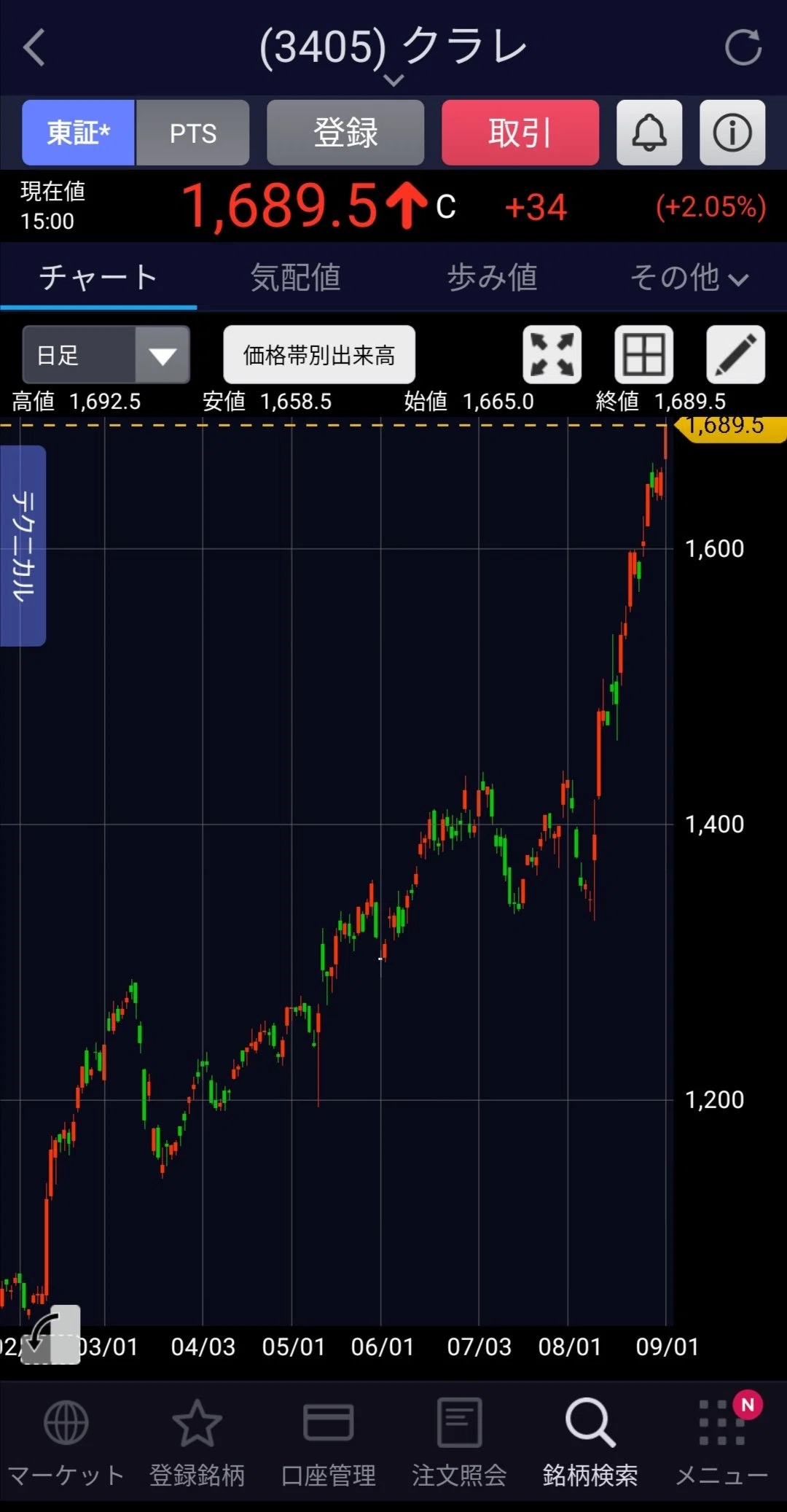Open the chart grid layout icon
This screenshot has width=787, height=1512.
644,355
